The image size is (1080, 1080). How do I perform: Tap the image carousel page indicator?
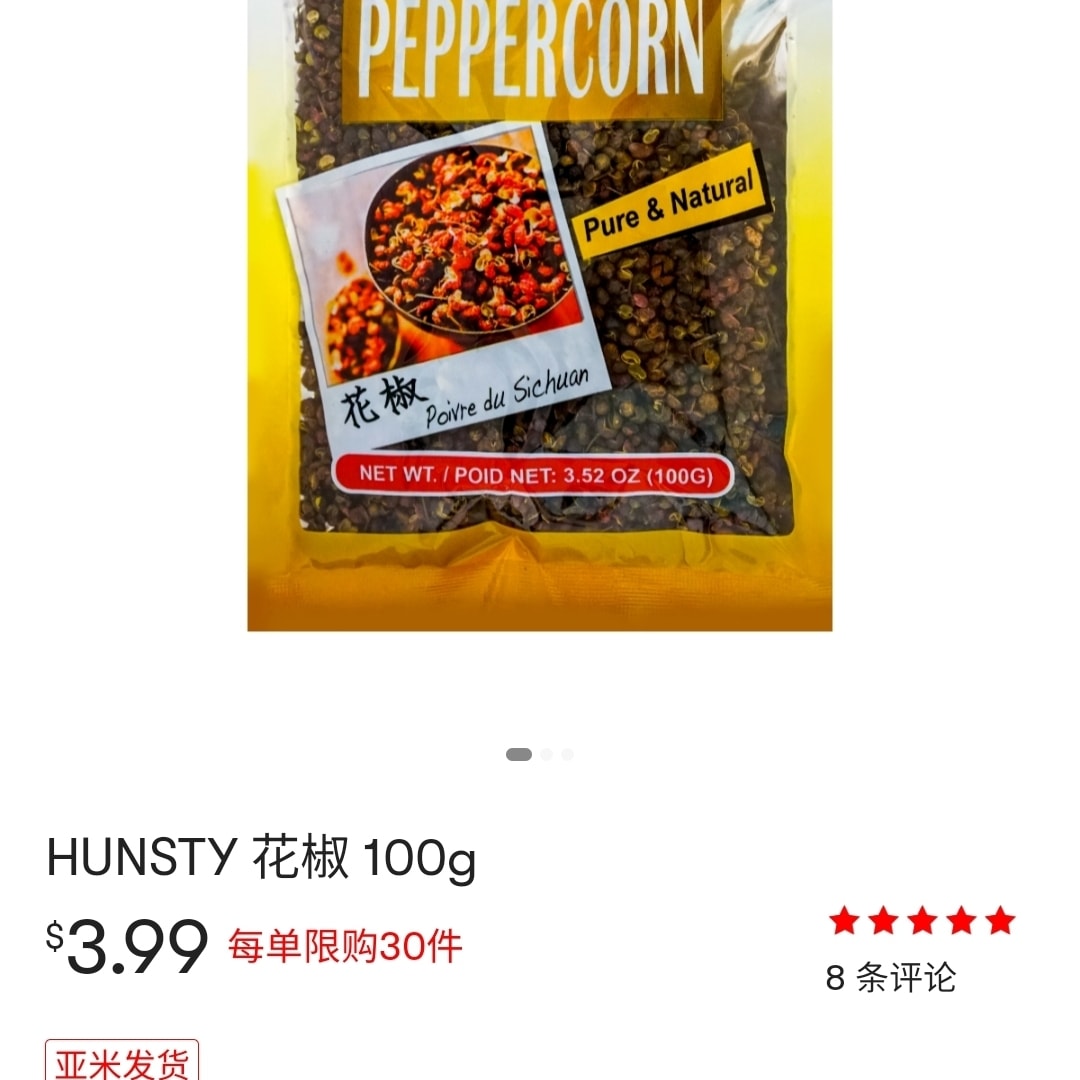540,755
